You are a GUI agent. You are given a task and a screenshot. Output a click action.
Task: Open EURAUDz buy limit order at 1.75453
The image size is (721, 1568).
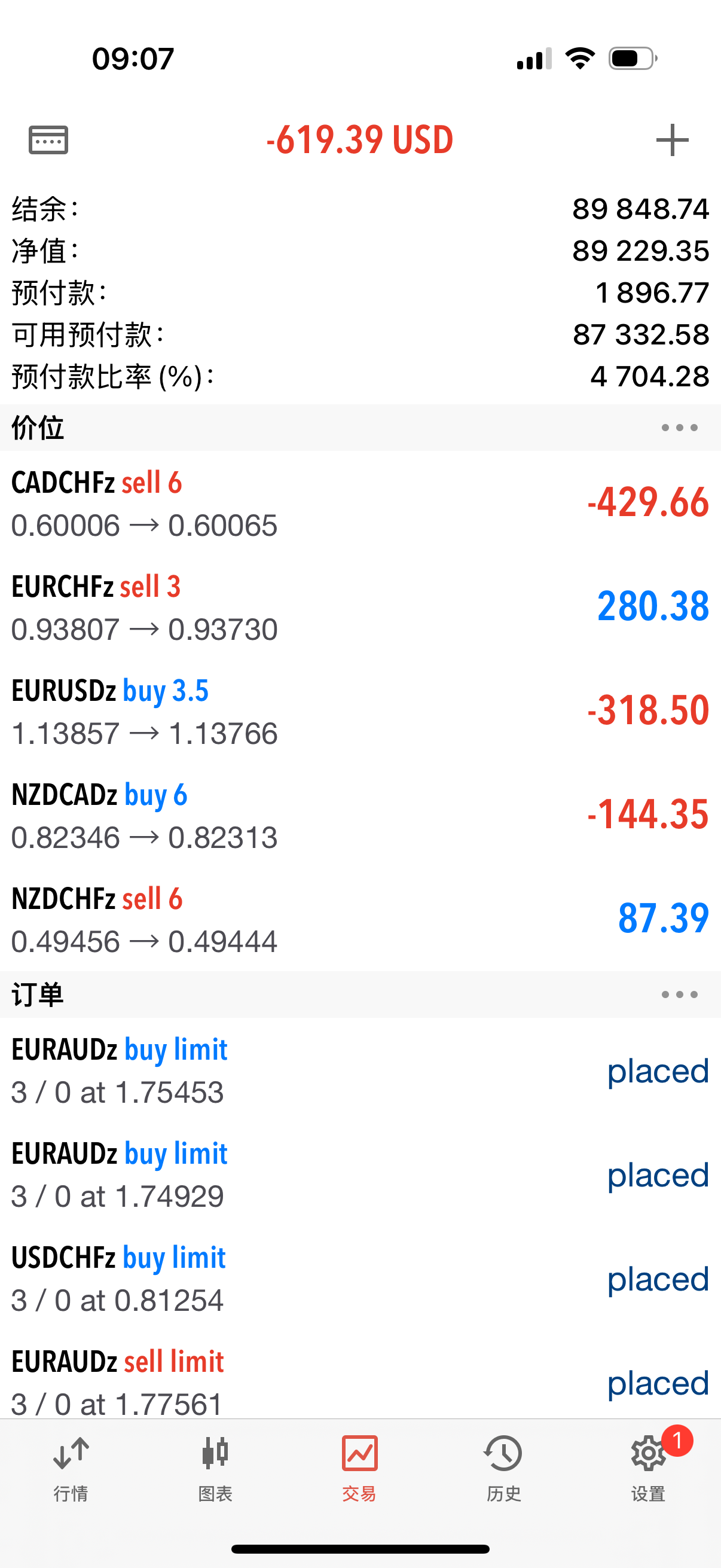[x=360, y=1070]
